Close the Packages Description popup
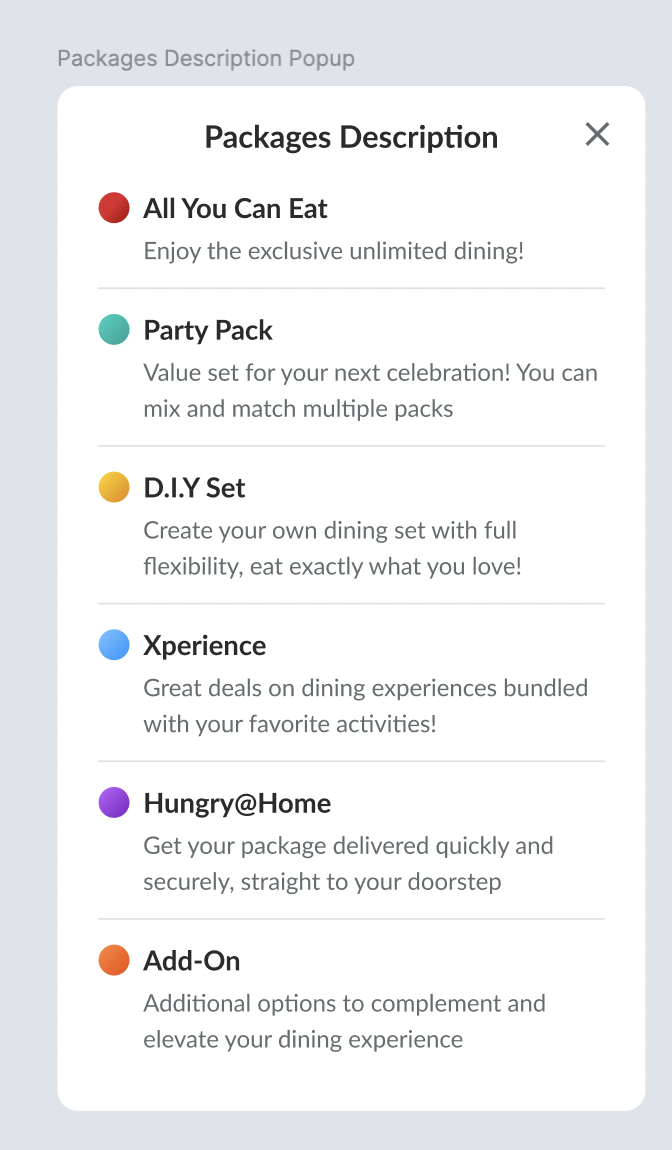Screen dimensions: 672x1150 pyautogui.click(x=597, y=134)
